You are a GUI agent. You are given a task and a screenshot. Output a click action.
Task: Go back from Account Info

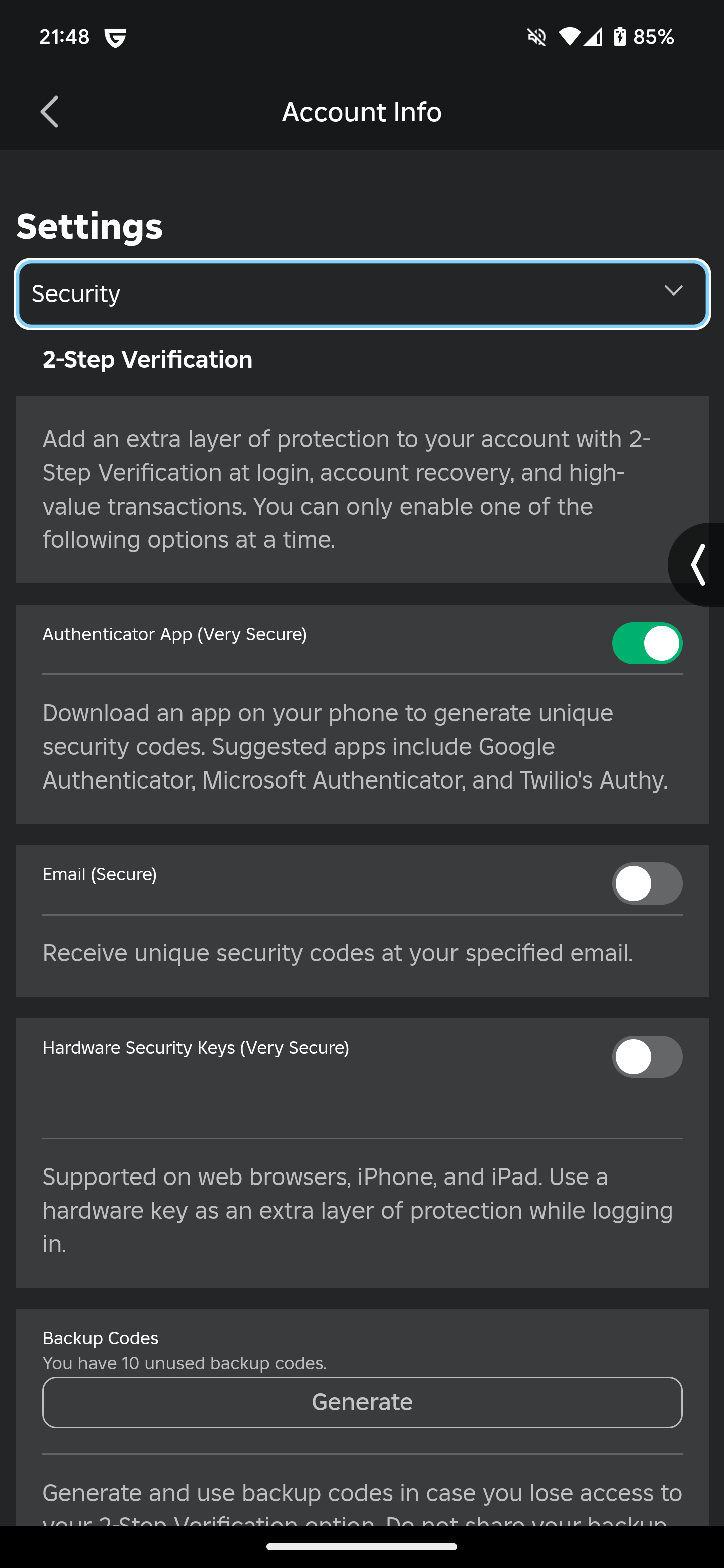[x=49, y=112]
